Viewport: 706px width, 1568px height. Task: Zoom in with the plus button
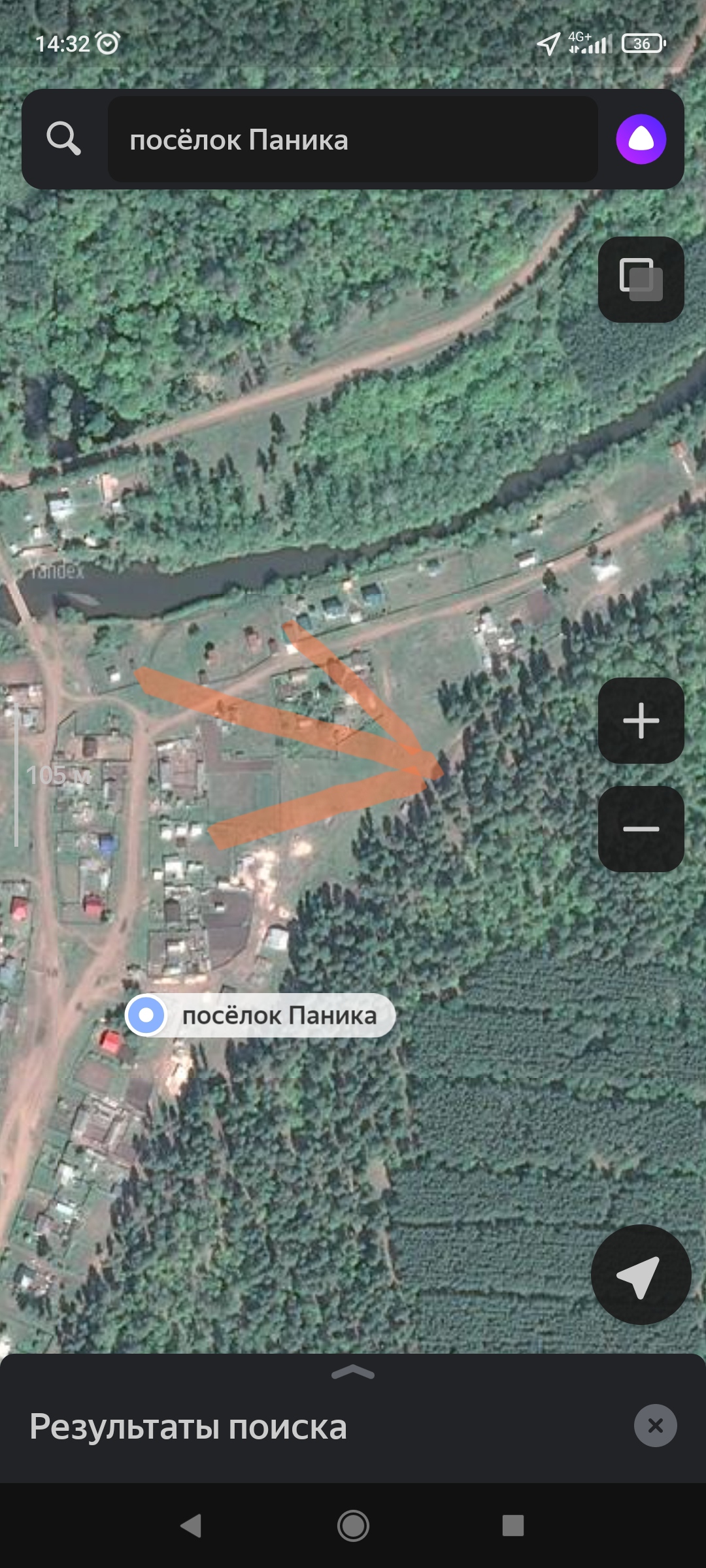pos(641,721)
